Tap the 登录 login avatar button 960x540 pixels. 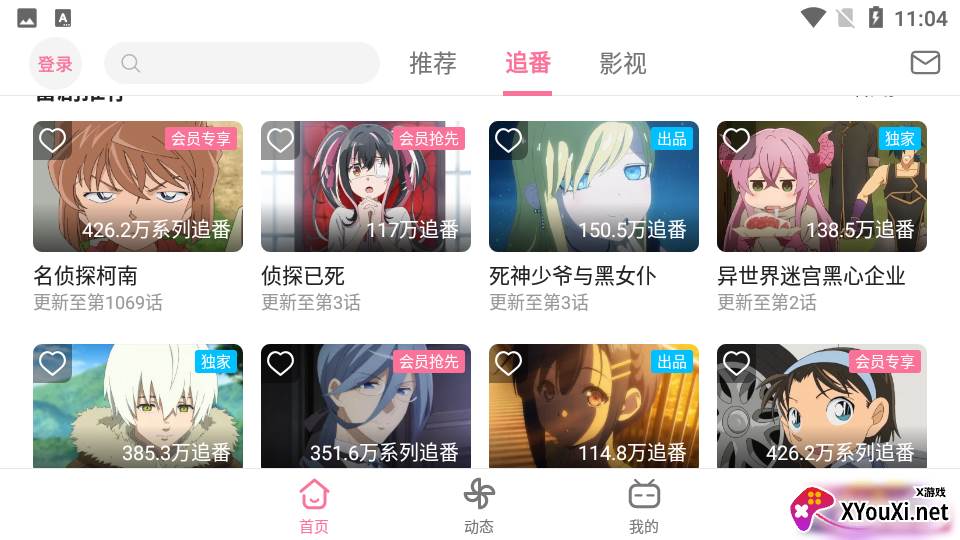(x=55, y=64)
